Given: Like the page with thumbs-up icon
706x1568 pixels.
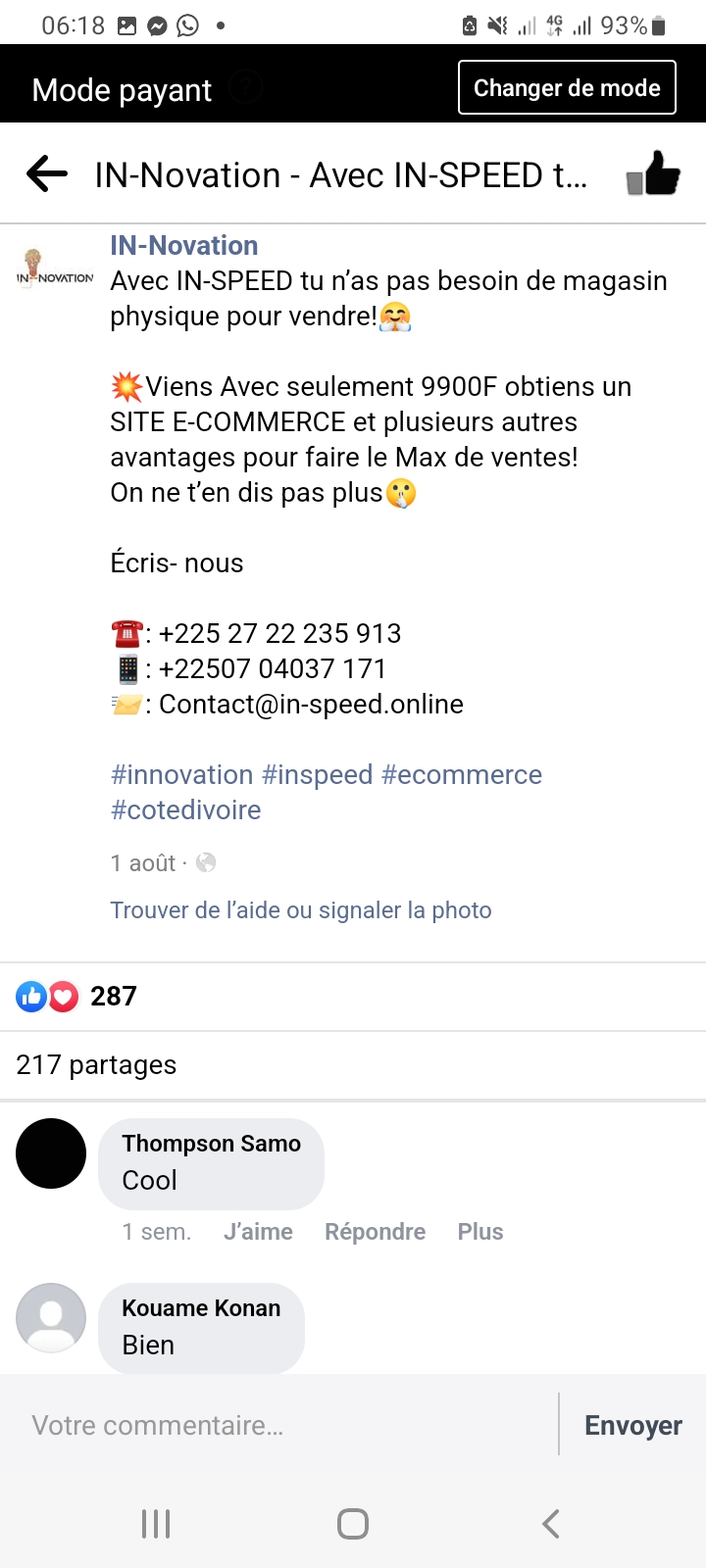Looking at the screenshot, I should (653, 174).
